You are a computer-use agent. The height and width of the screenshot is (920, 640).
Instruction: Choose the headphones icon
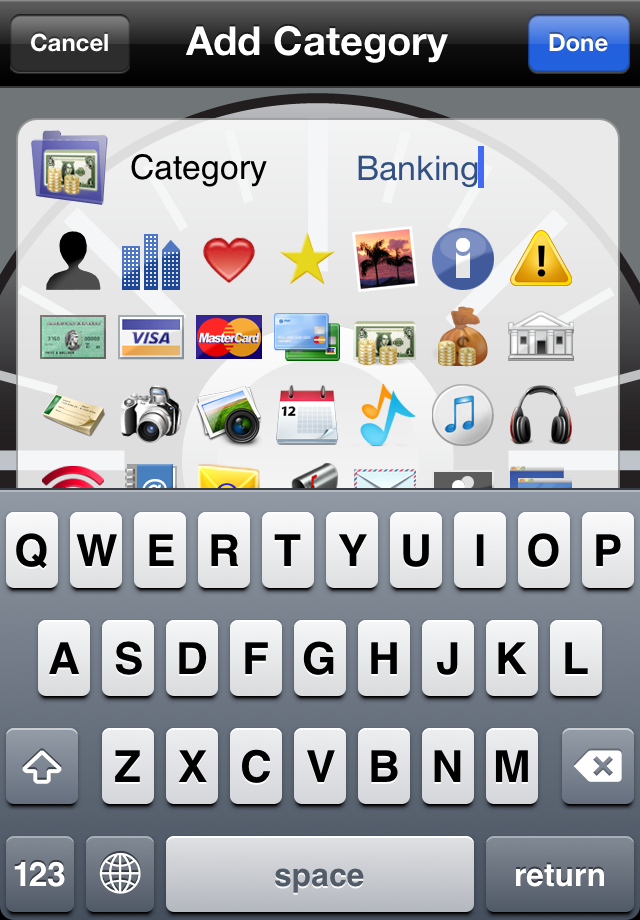click(x=541, y=414)
